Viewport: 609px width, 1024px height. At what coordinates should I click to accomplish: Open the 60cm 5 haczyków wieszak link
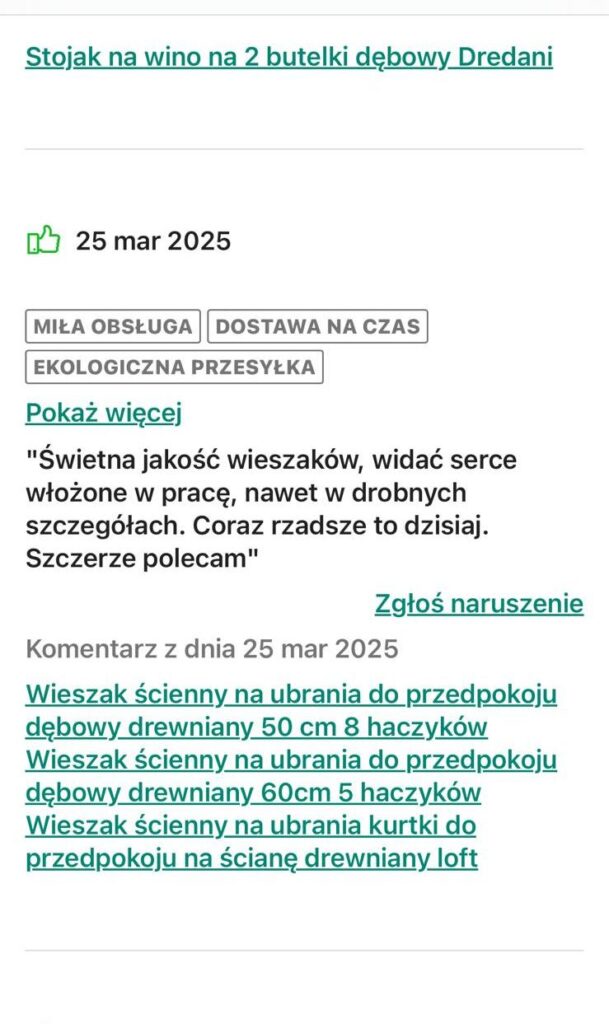click(x=290, y=776)
